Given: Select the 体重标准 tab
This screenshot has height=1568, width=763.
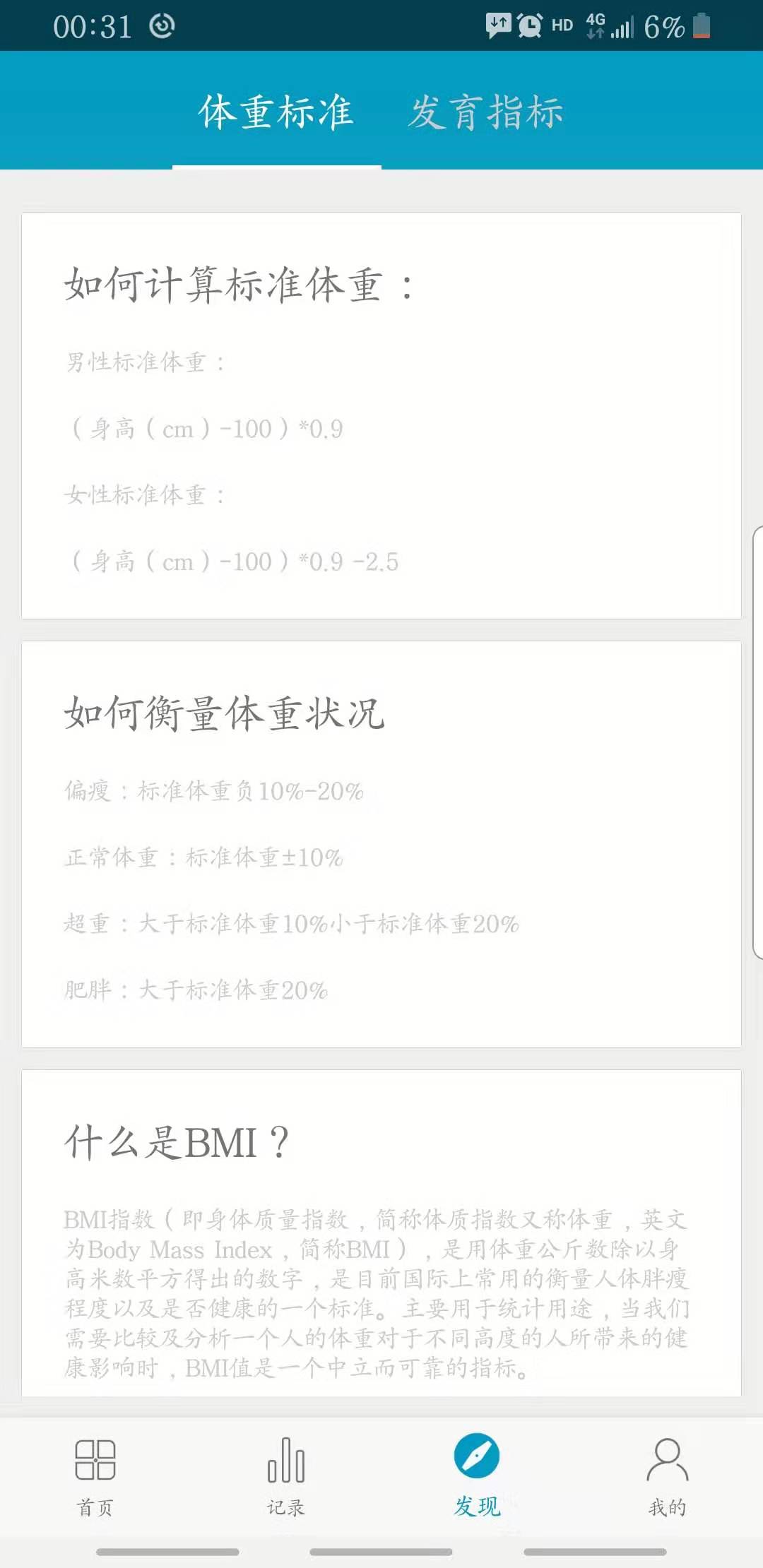Looking at the screenshot, I should (x=276, y=112).
